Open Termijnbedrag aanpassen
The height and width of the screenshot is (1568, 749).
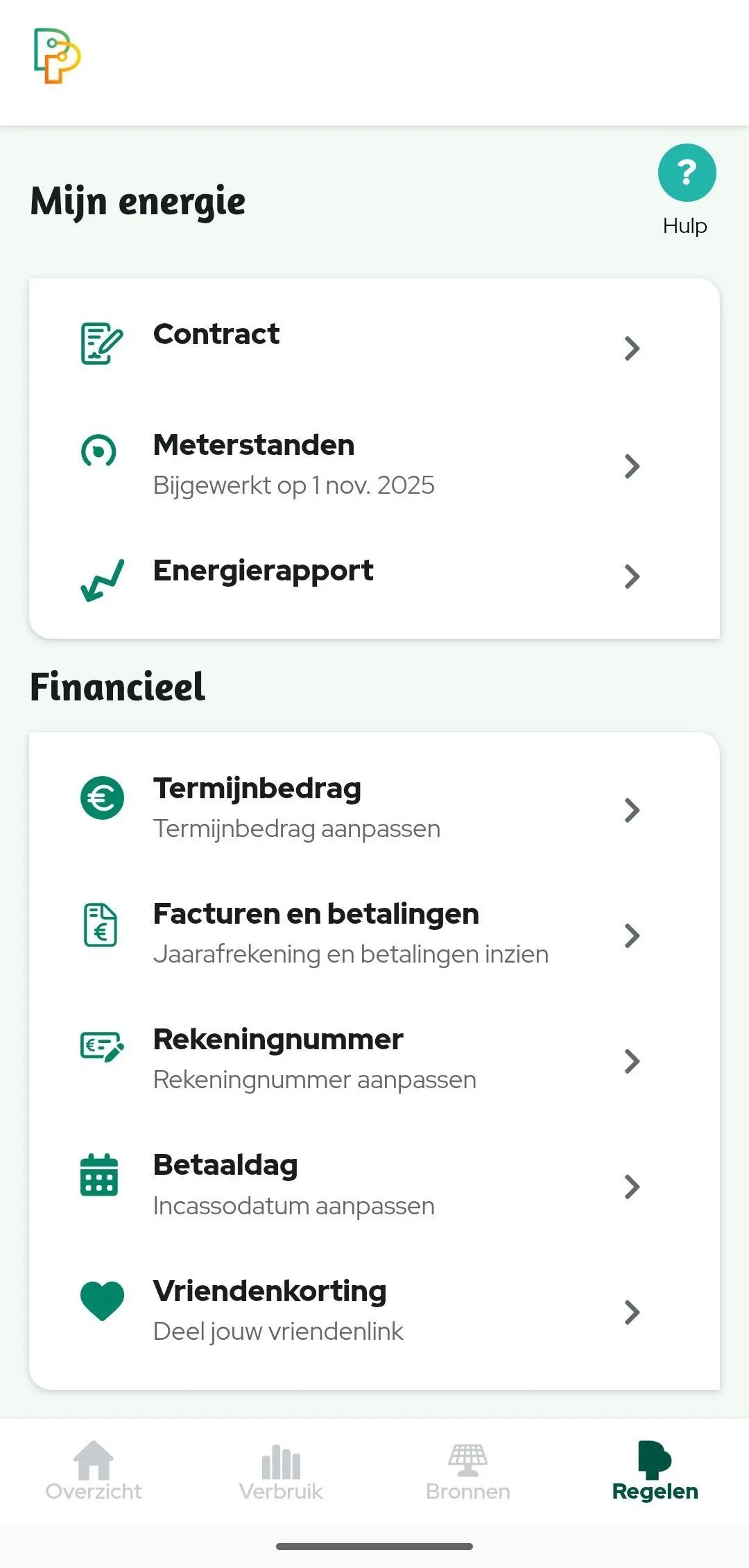[296, 828]
